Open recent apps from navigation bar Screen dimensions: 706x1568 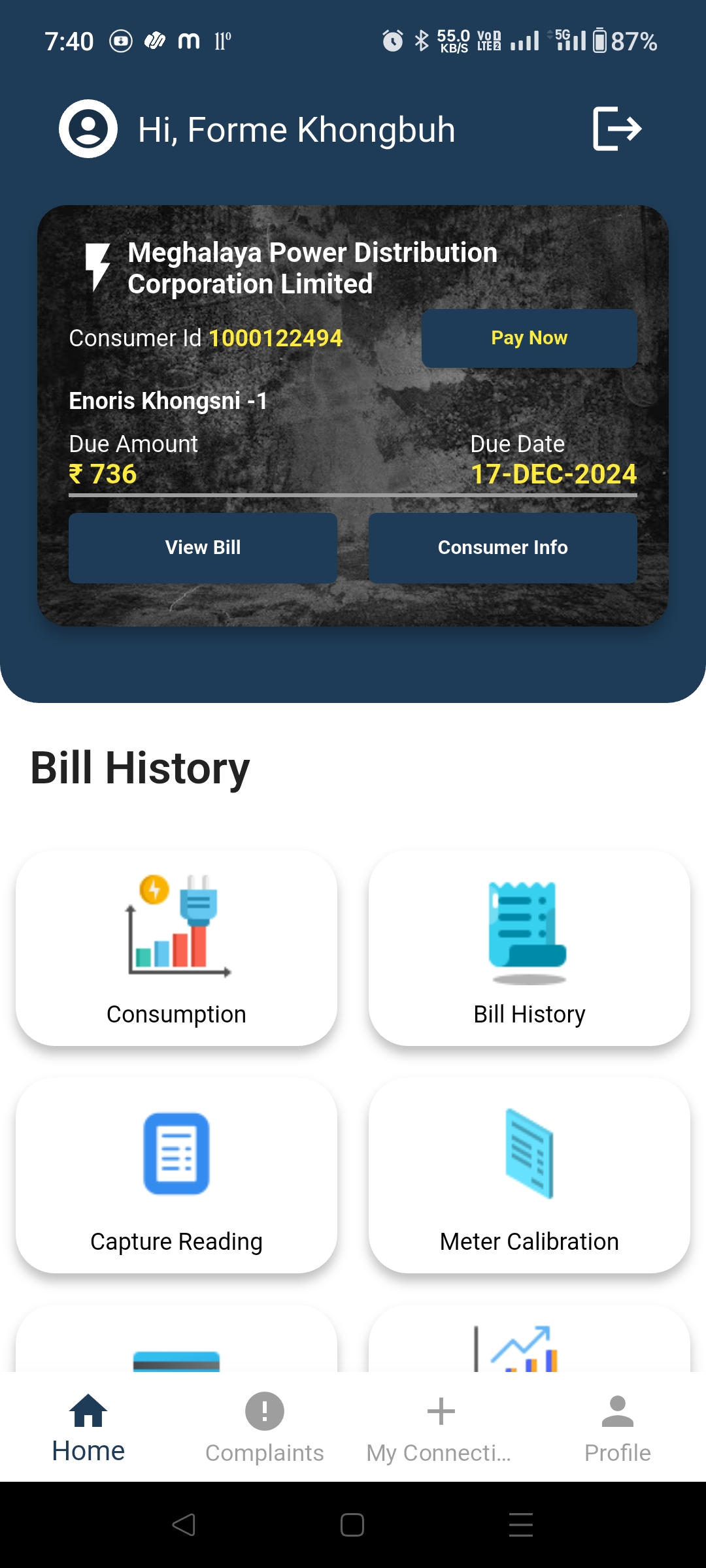(521, 1525)
